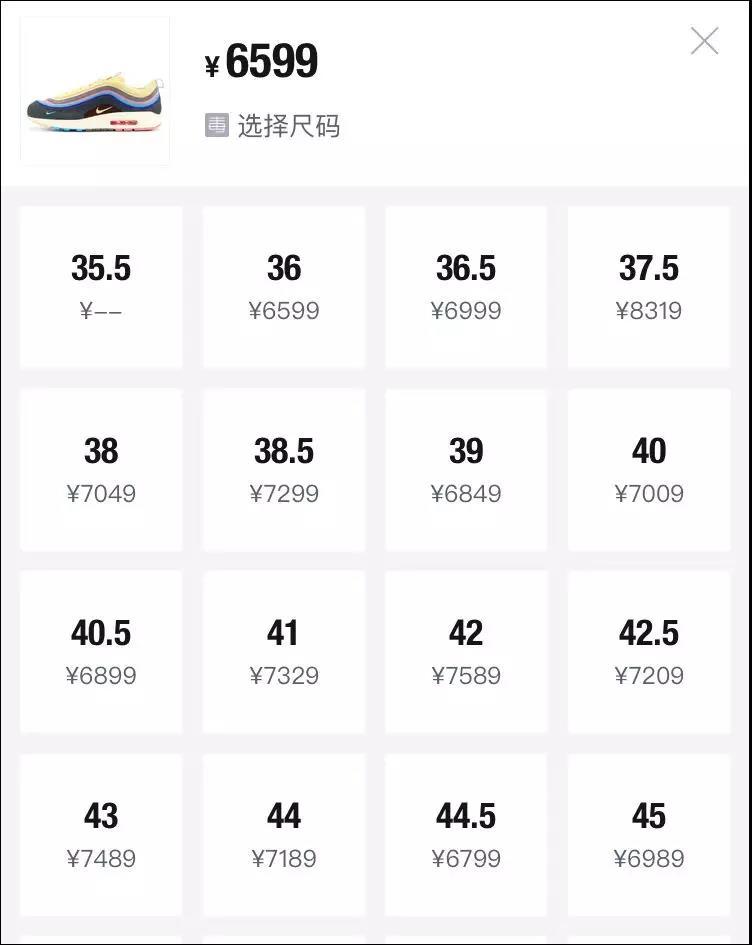Pick size 45 at ¥6989
Viewport: 752px width, 945px height.
[649, 835]
